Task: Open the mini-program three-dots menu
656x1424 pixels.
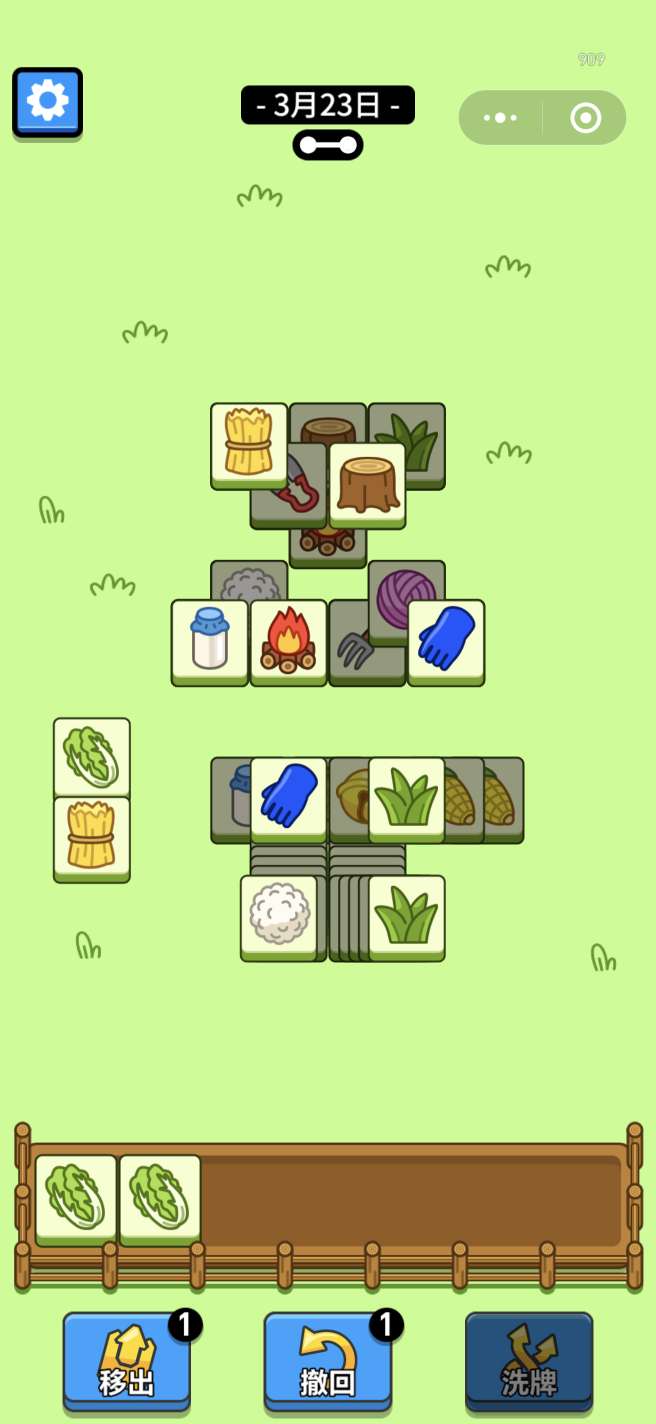Action: 500,118
